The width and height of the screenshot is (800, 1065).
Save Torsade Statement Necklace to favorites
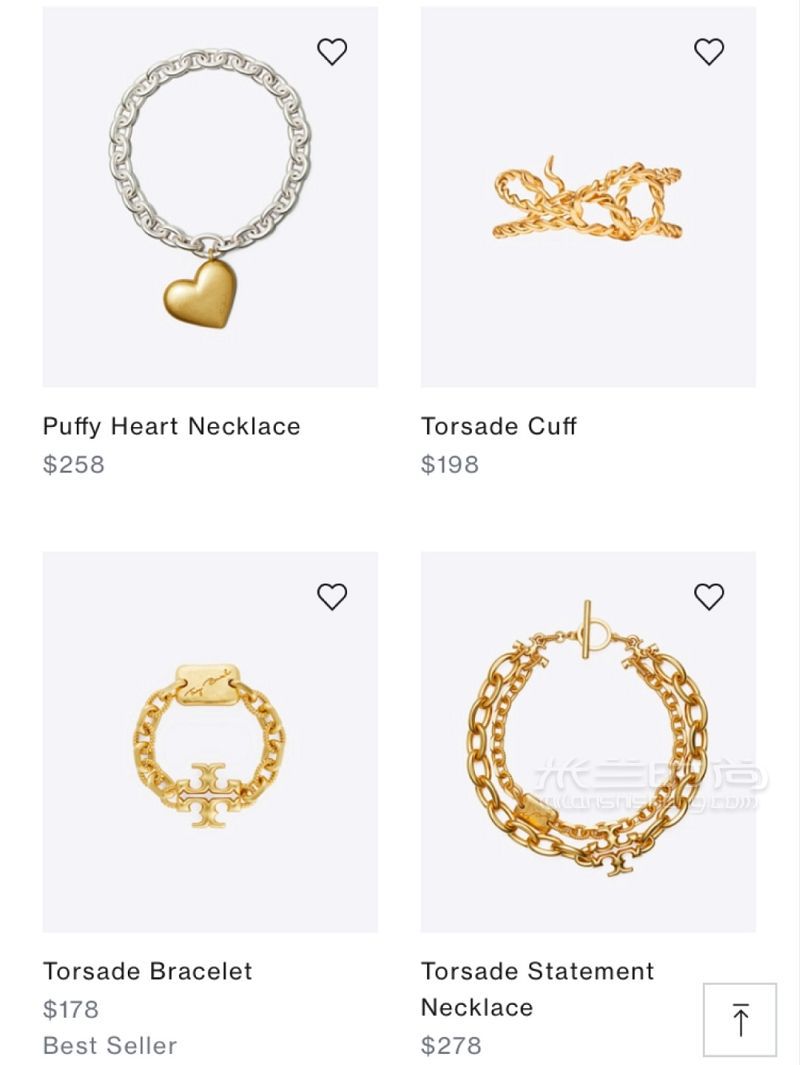(709, 597)
